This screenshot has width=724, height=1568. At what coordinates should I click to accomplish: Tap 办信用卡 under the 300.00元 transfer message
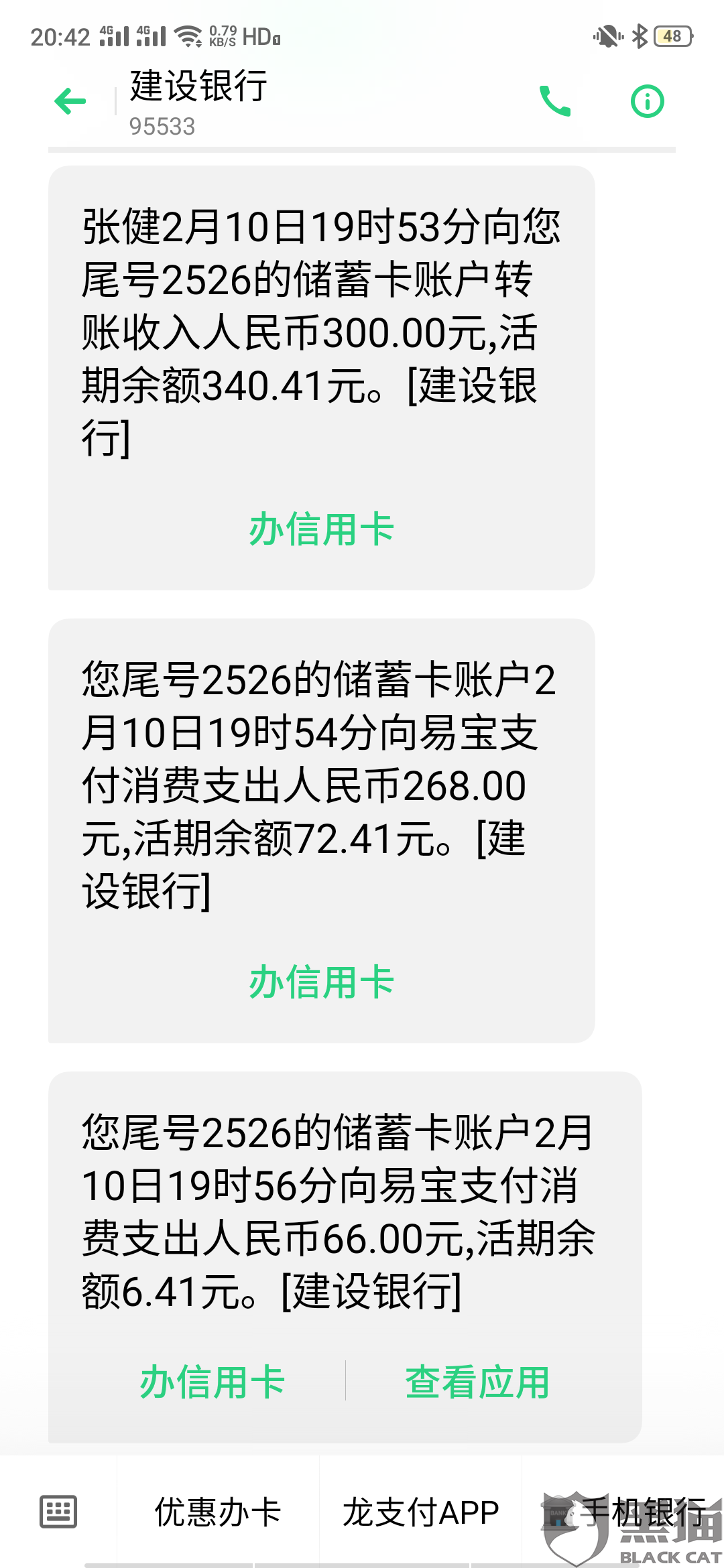pyautogui.click(x=321, y=529)
